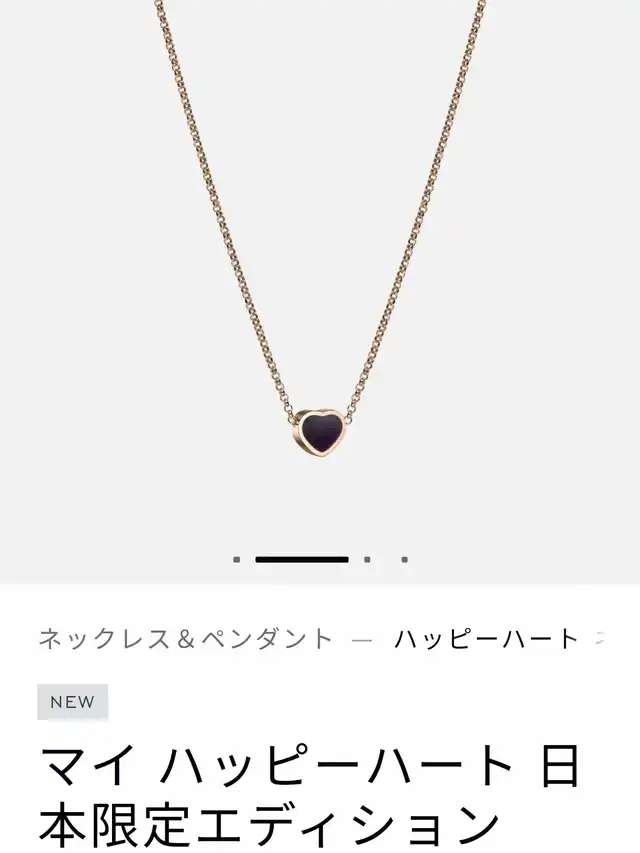Select the last carousel indicator dot
This screenshot has height=853, width=640.
click(404, 559)
